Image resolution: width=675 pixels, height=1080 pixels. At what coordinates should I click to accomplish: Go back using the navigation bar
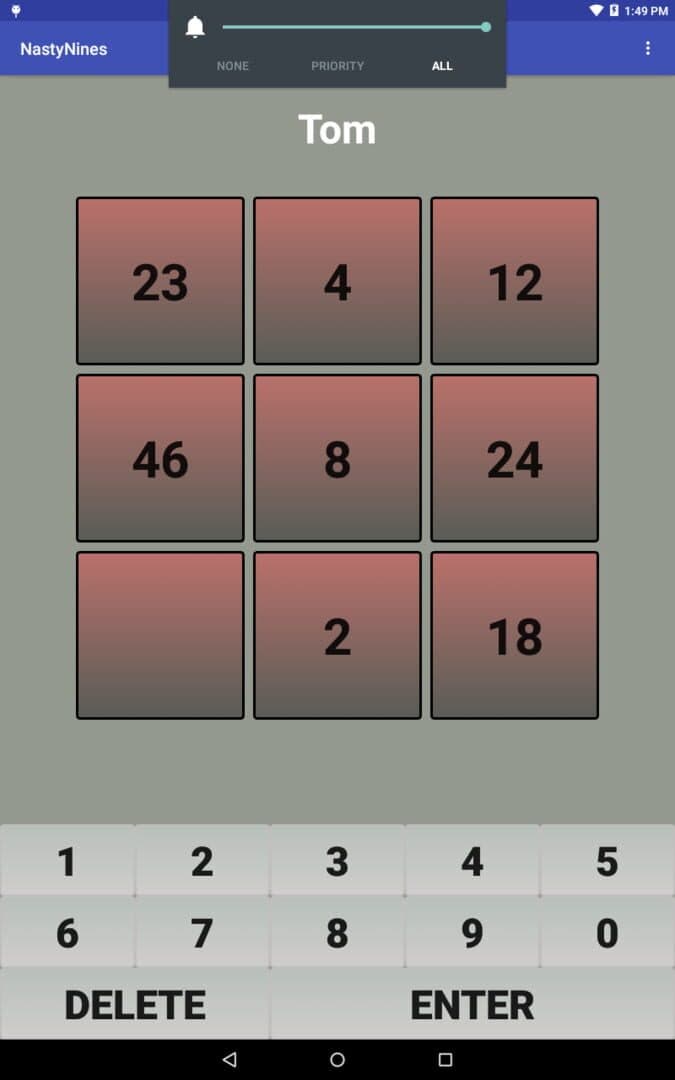pyautogui.click(x=229, y=1060)
